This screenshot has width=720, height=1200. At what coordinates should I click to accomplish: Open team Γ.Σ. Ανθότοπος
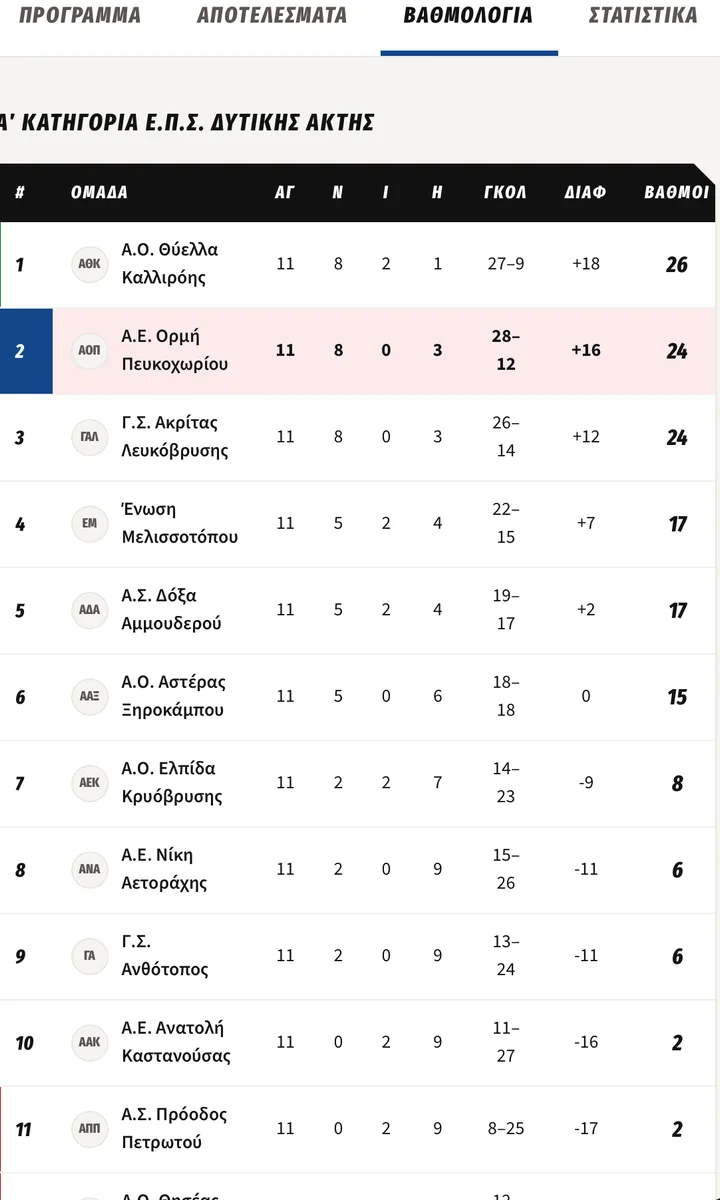[360, 956]
